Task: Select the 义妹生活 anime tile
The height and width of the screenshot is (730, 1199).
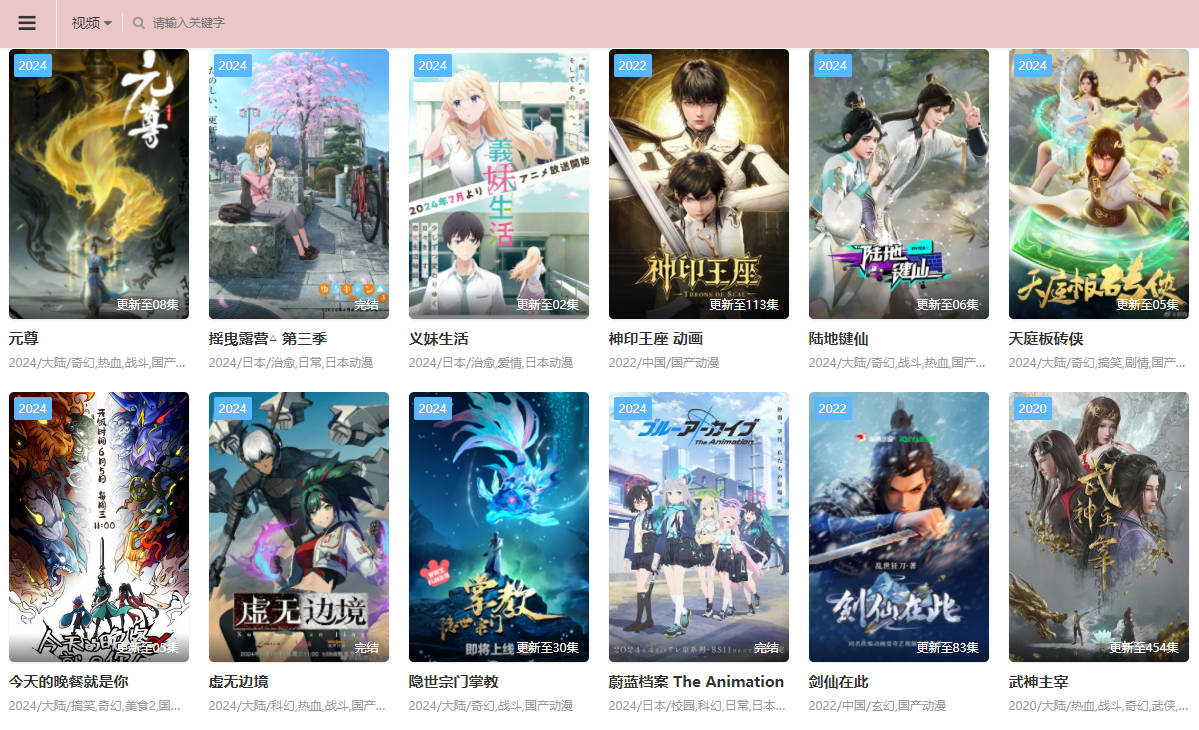Action: tap(499, 185)
